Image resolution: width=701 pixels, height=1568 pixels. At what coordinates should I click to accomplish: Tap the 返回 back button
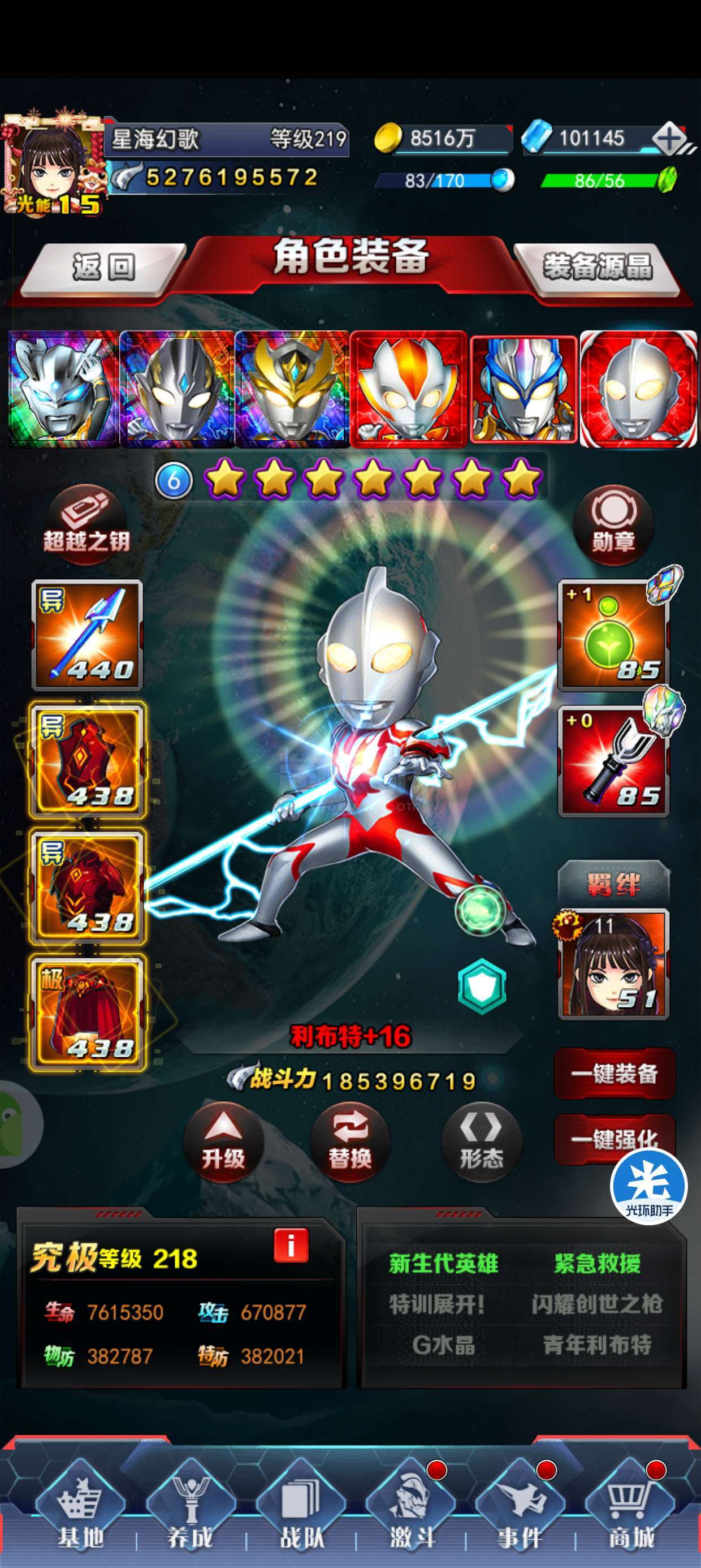point(103,268)
